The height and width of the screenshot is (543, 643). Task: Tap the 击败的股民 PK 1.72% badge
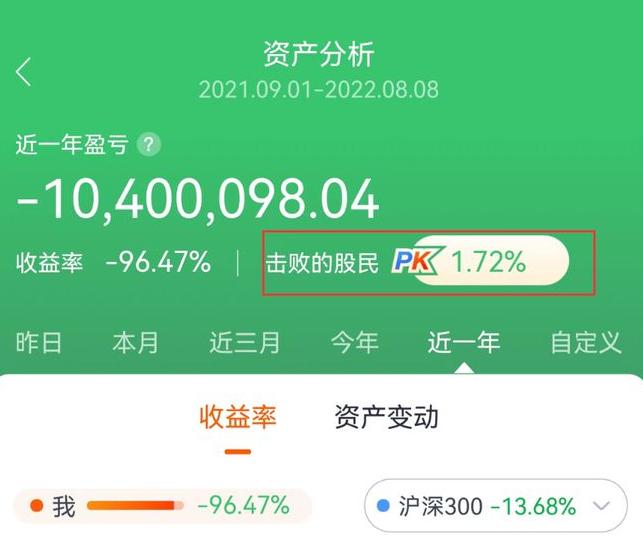pos(488,262)
